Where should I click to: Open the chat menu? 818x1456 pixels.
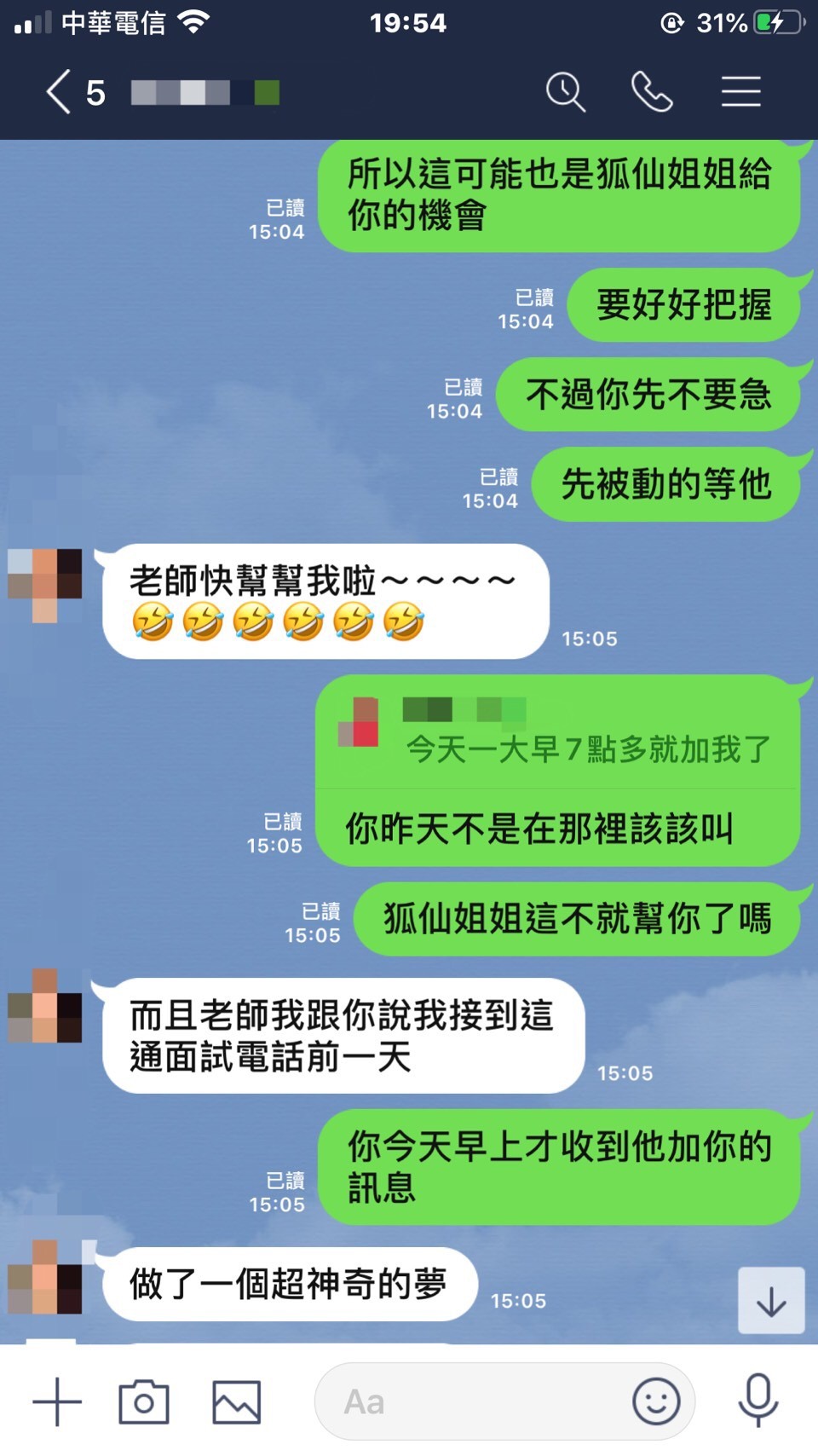coord(740,92)
